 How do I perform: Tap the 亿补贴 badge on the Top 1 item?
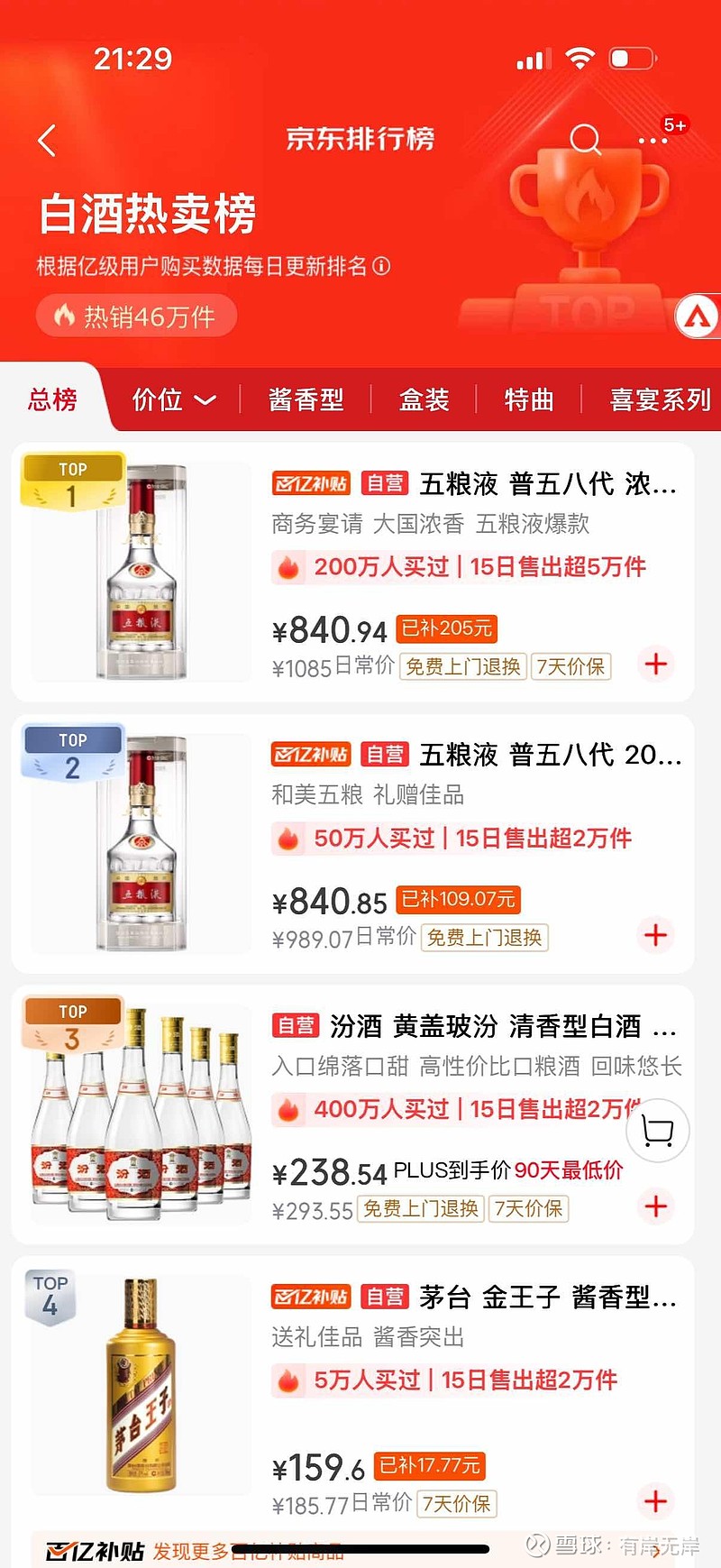point(310,483)
